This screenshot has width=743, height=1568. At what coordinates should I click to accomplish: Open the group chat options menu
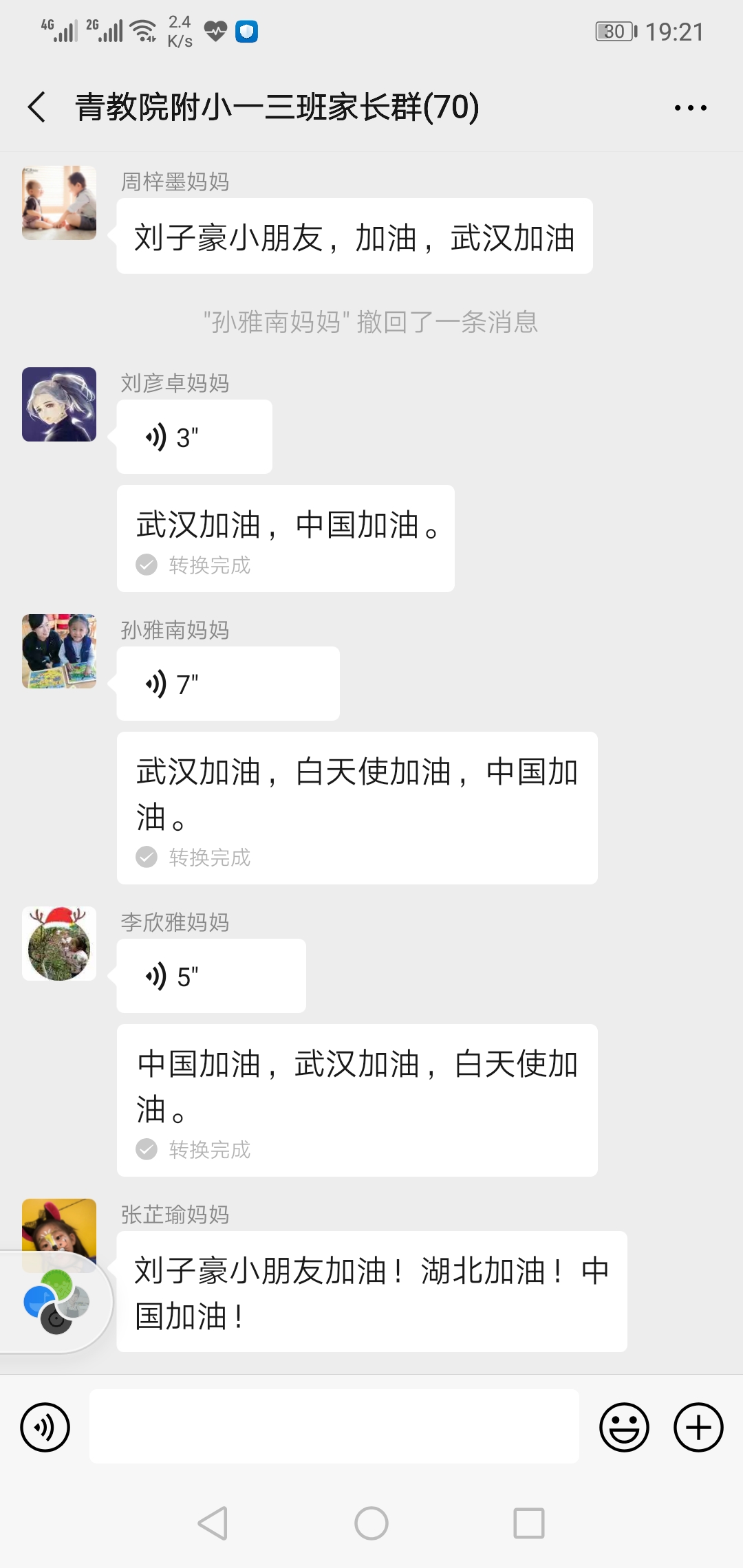pyautogui.click(x=690, y=108)
